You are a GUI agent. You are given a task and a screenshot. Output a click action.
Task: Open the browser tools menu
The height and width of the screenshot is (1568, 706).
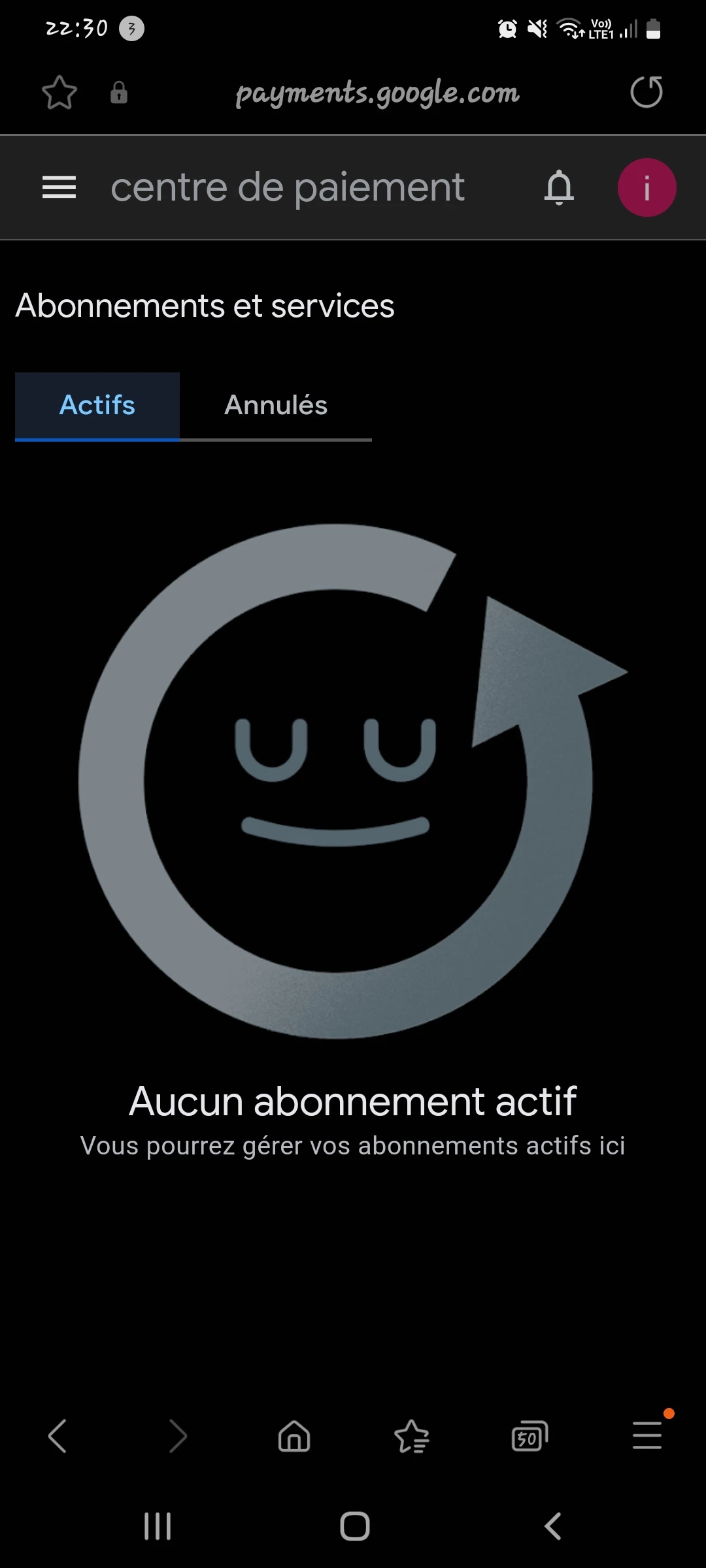click(x=647, y=1436)
